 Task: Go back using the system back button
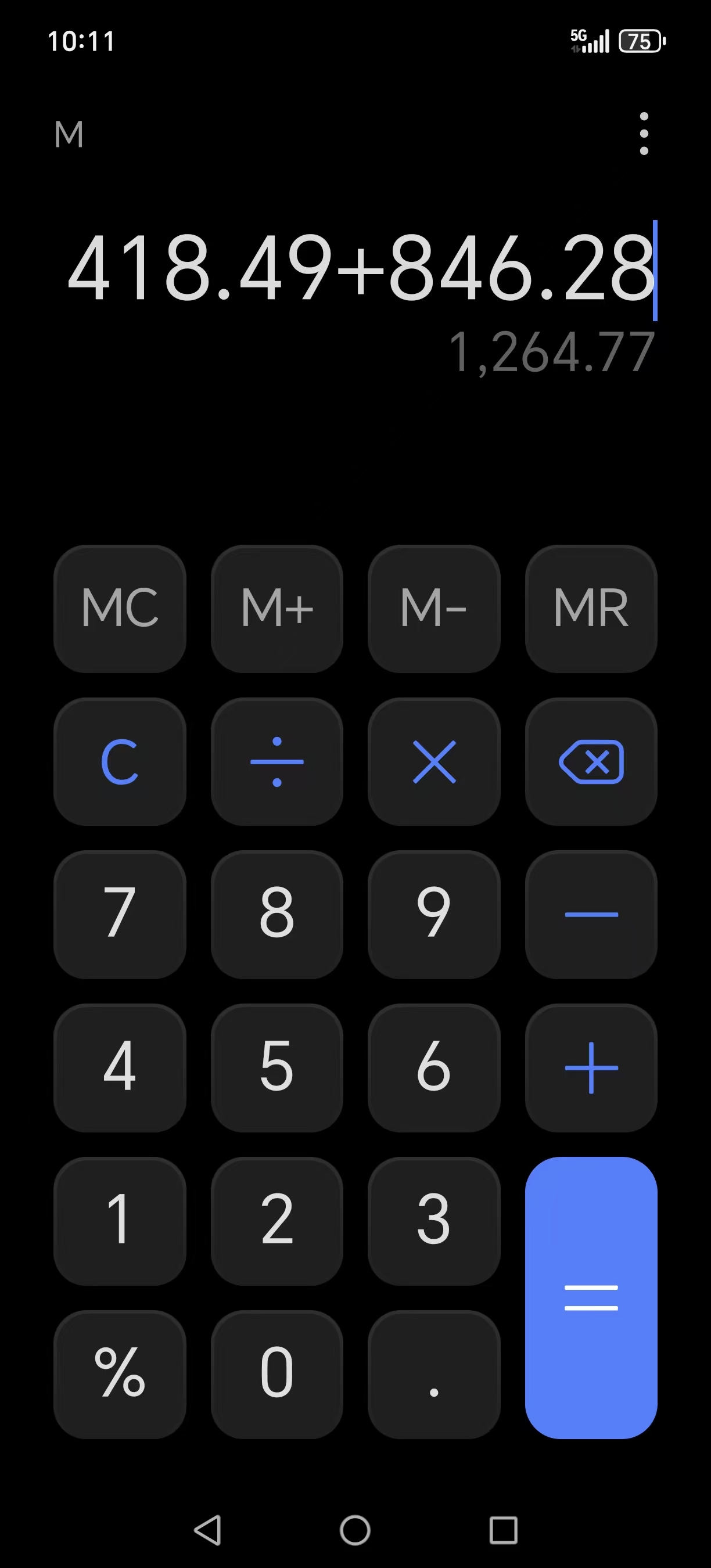pos(207,1530)
